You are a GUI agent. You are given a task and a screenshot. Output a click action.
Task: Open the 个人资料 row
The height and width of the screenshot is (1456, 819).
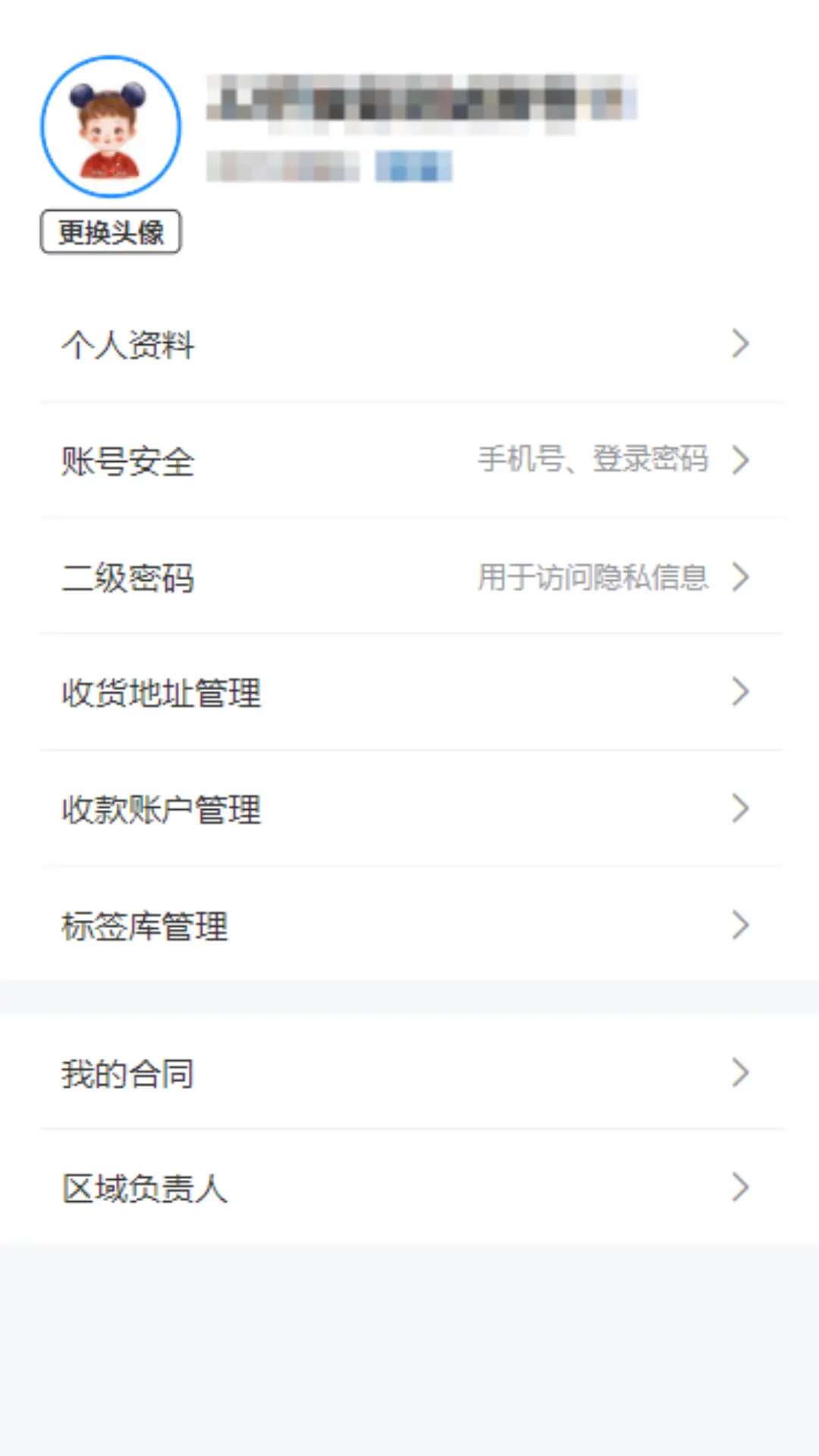(411, 344)
